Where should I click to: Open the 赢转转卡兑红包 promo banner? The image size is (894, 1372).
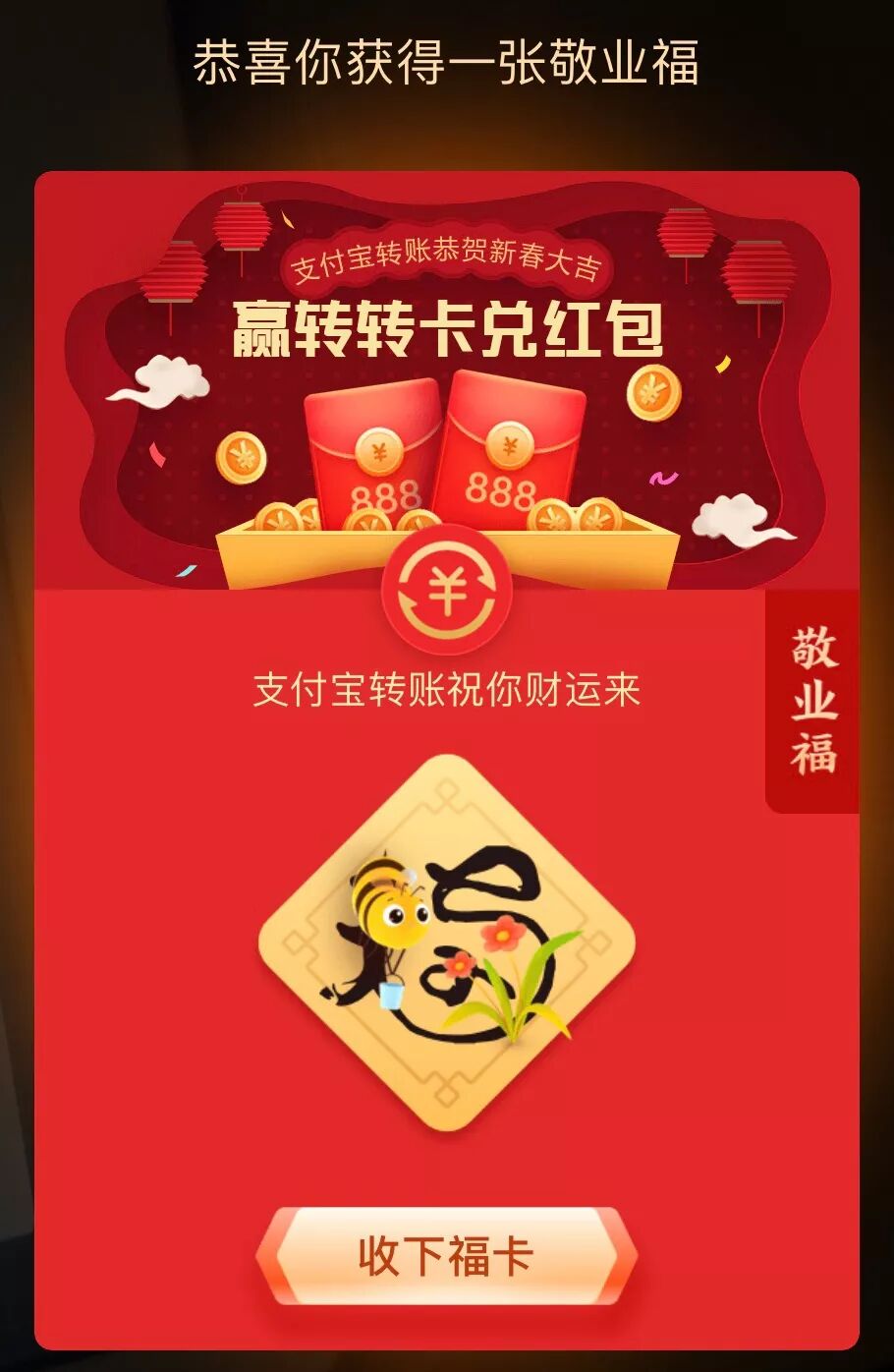pos(447,383)
